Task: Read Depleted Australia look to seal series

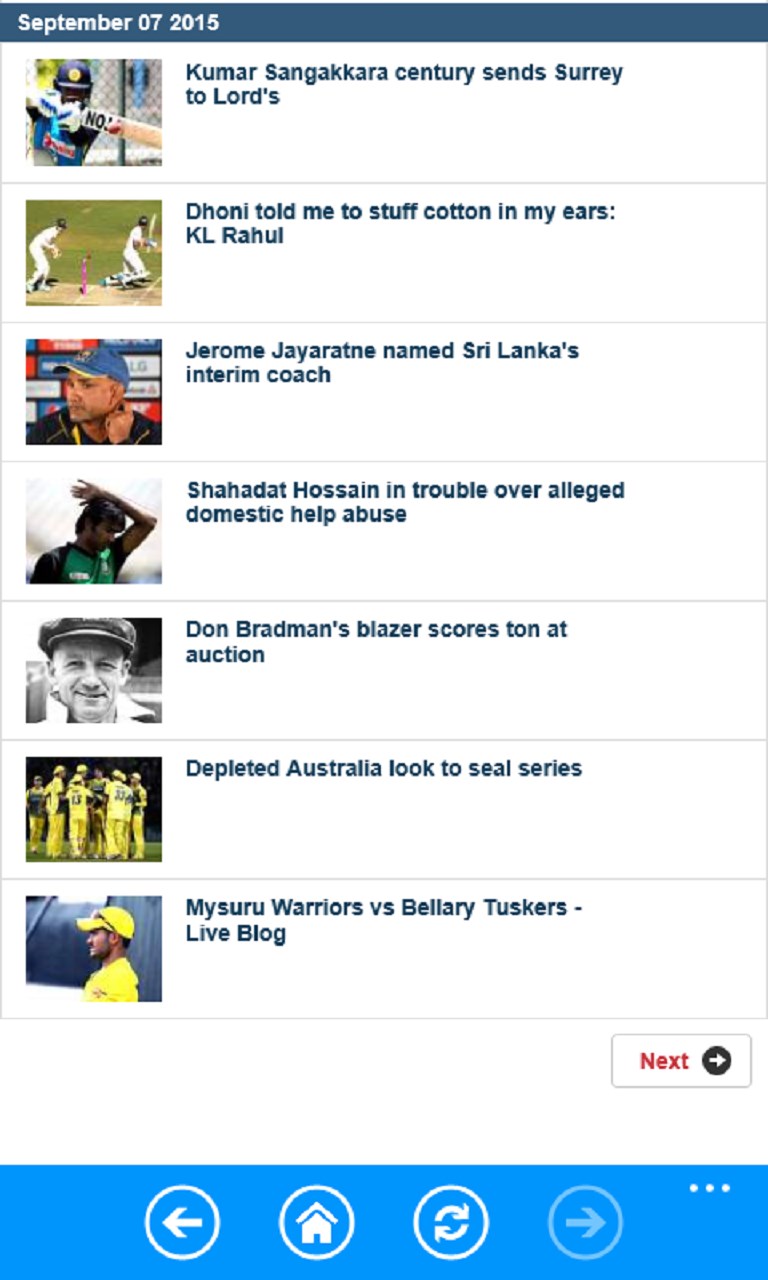Action: click(383, 769)
